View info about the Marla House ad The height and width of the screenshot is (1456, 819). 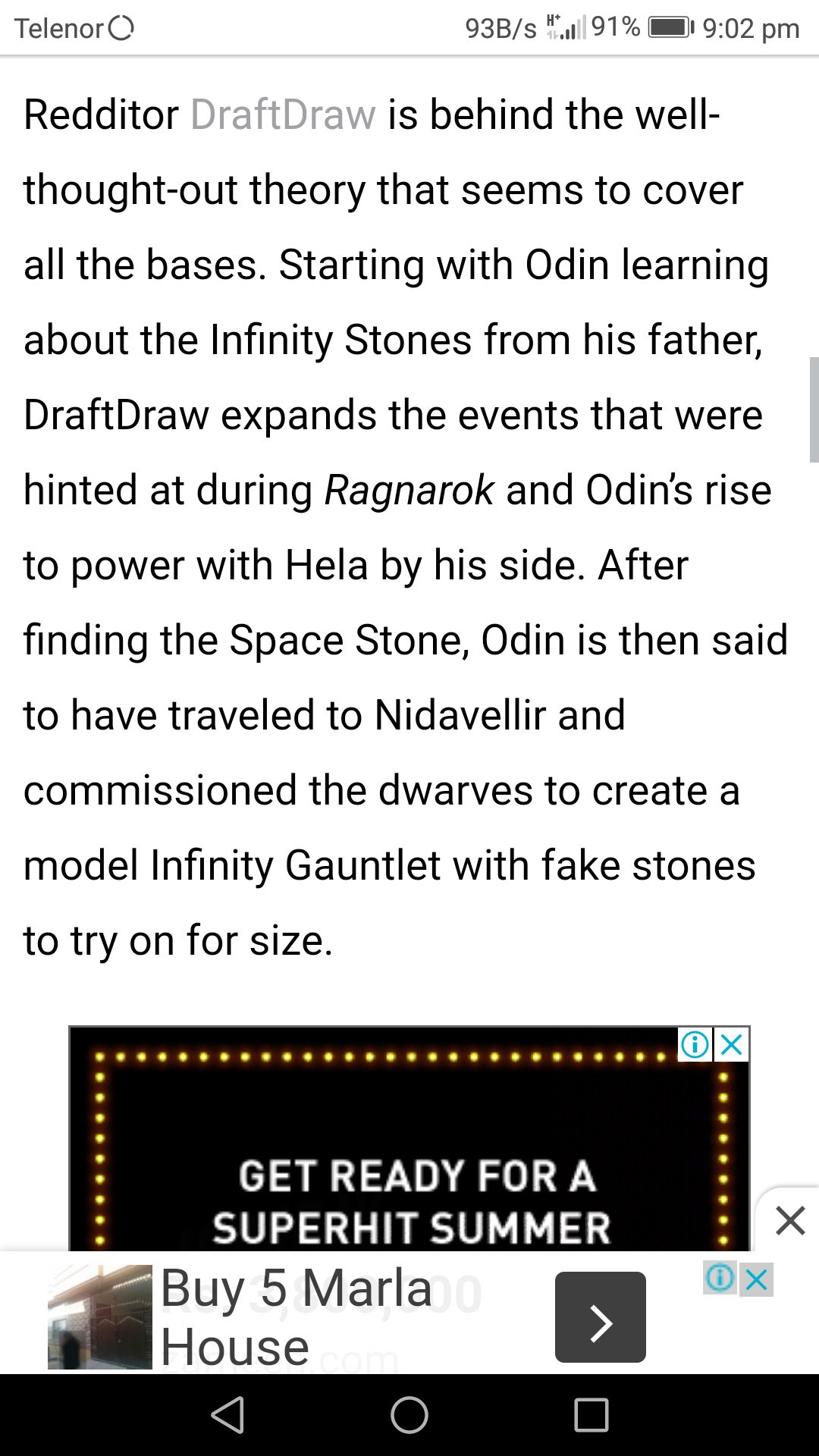720,1279
